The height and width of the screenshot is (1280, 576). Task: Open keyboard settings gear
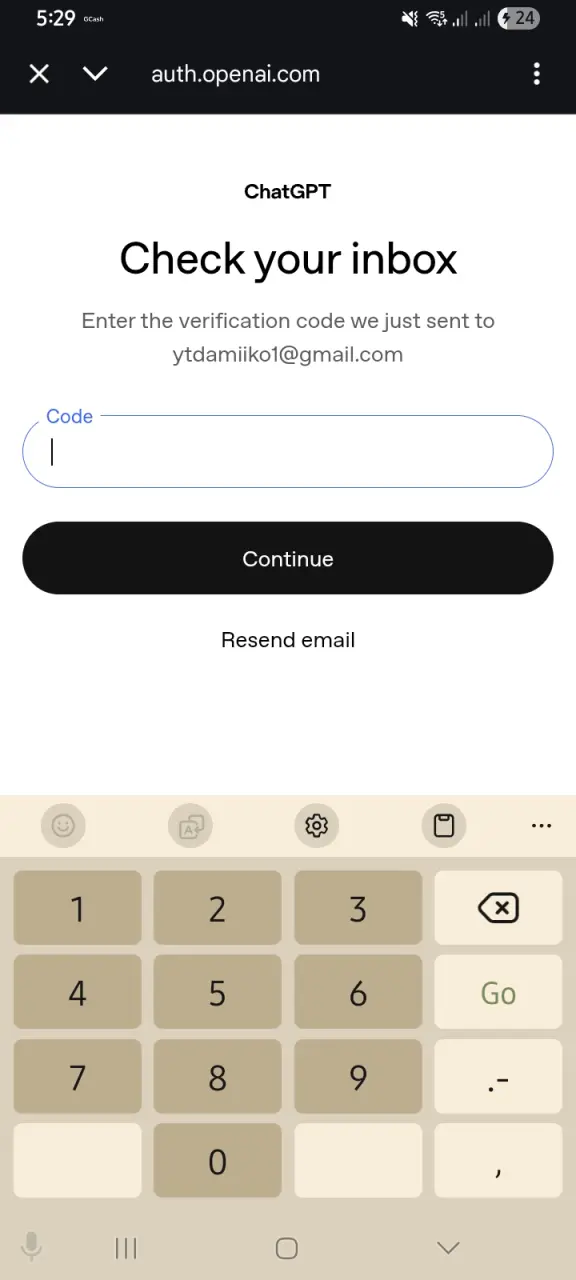point(317,826)
